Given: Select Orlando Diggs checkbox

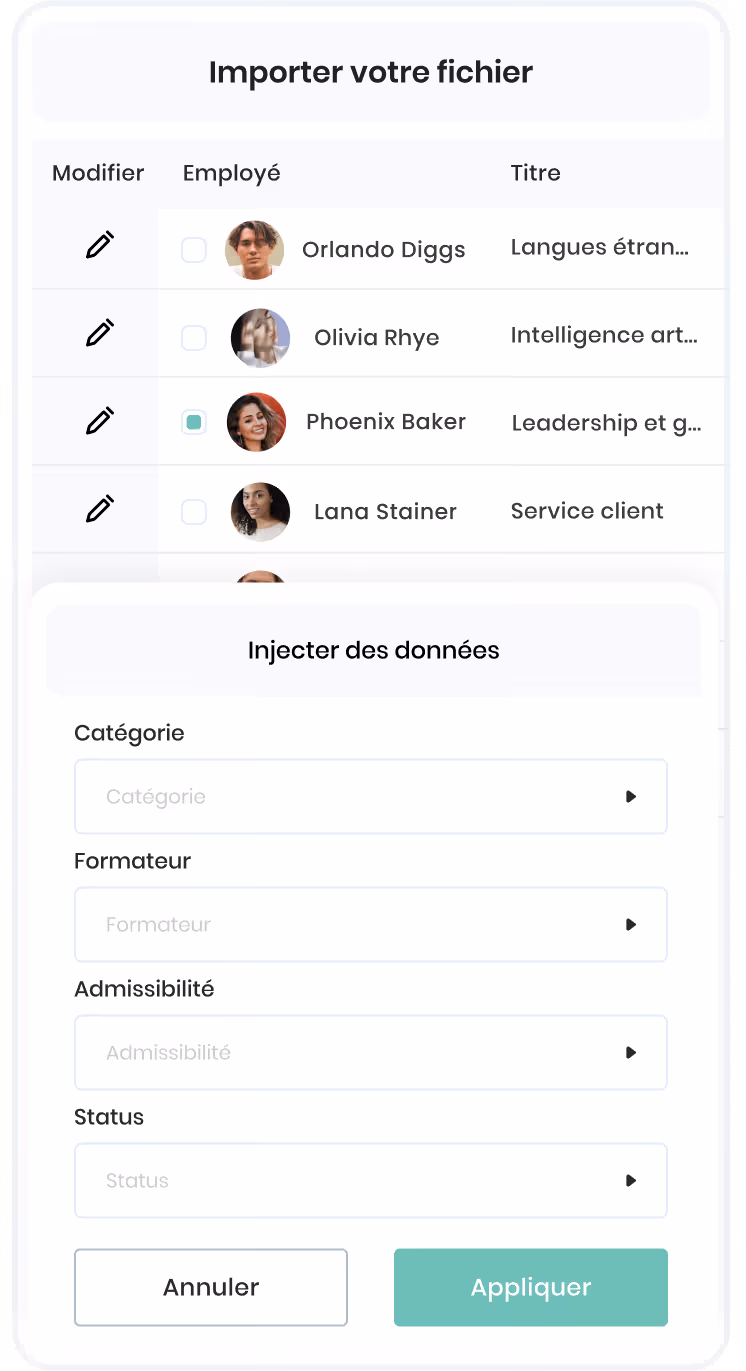Looking at the screenshot, I should coord(194,250).
